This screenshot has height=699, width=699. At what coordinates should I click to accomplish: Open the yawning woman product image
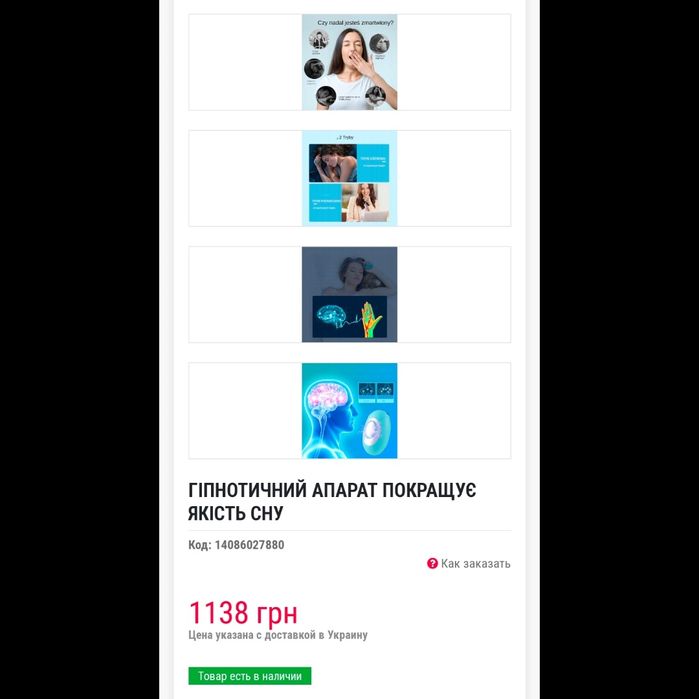(349, 62)
